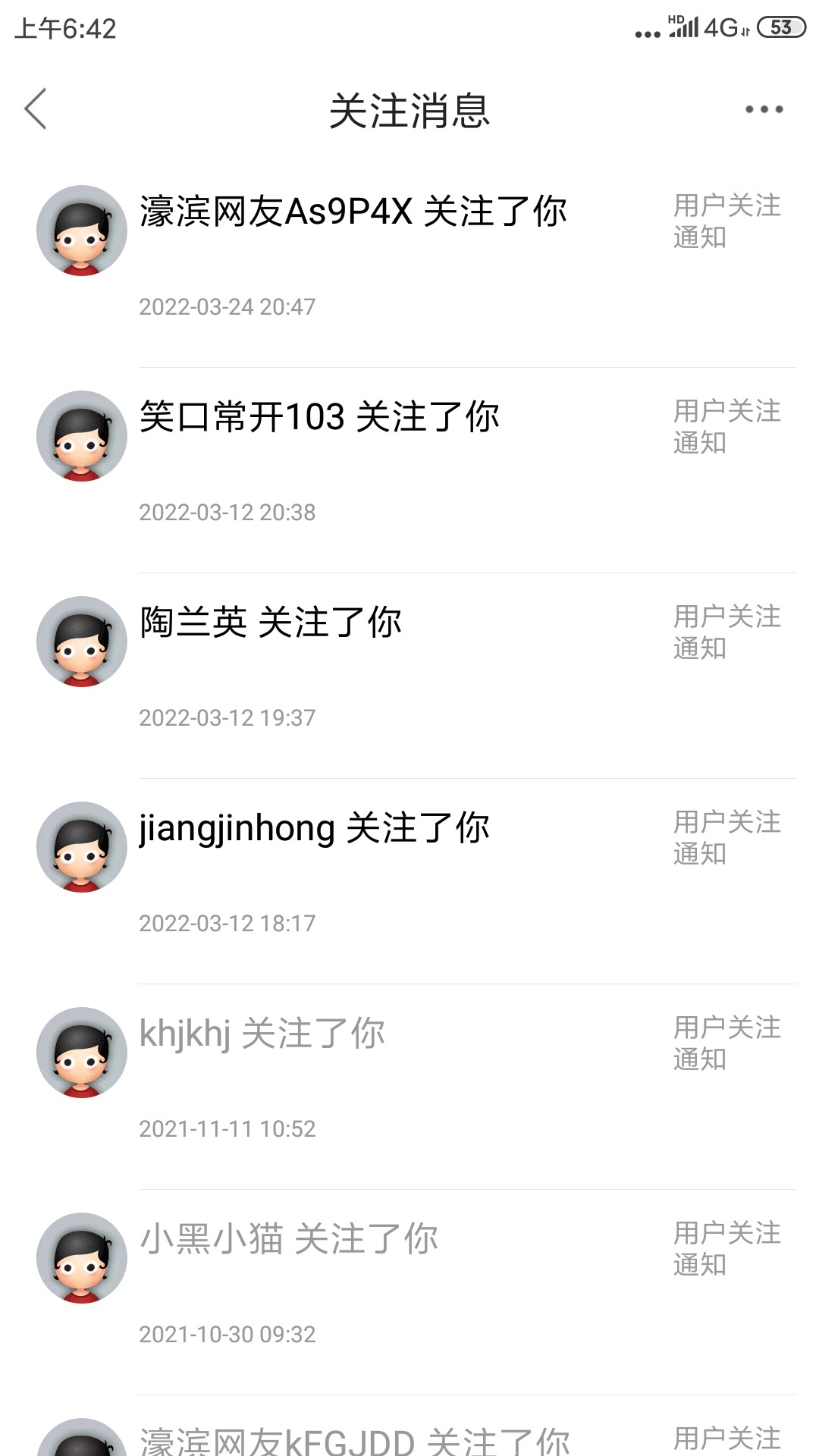Open the 笑口常开103 follow notification

319,418
